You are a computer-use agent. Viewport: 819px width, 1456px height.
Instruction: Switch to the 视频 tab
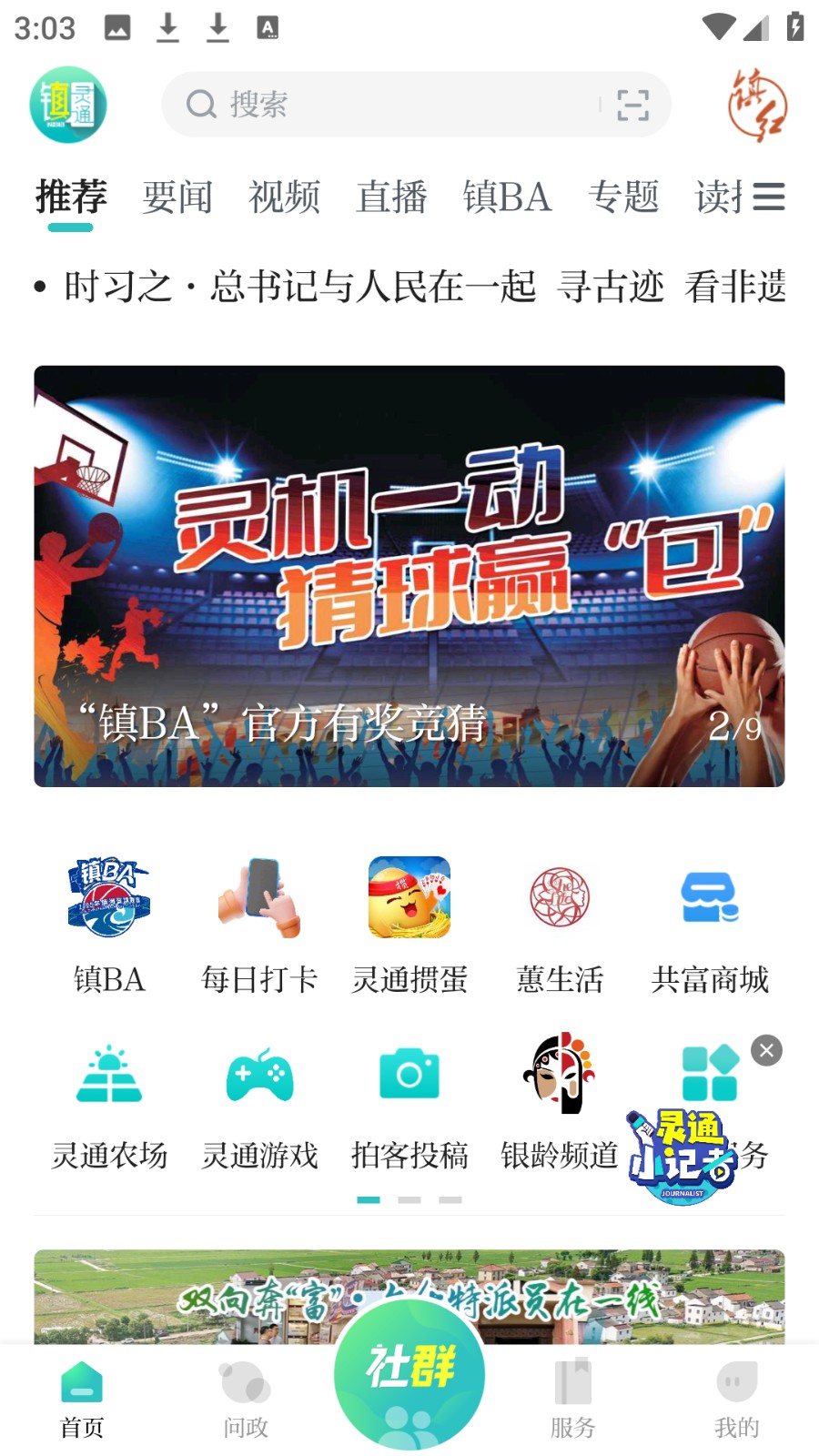coord(284,197)
